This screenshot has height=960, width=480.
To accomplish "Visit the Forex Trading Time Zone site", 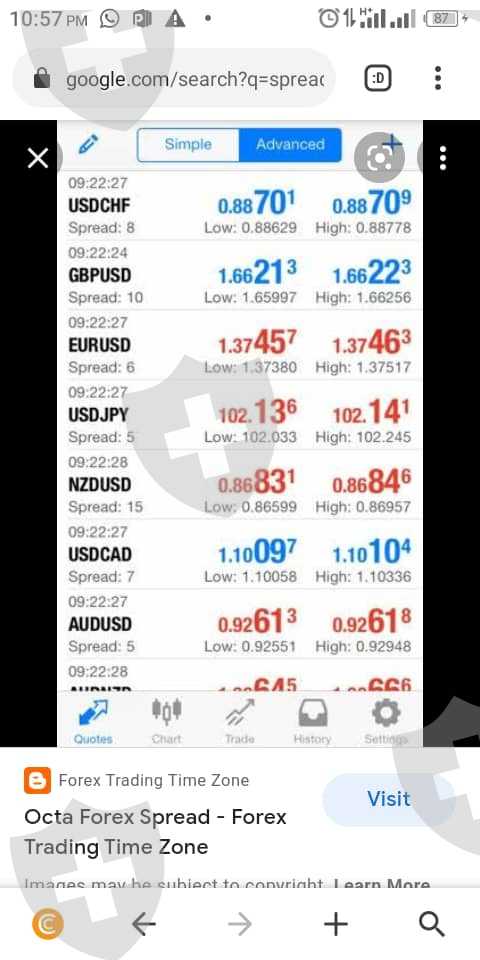I will [x=388, y=799].
